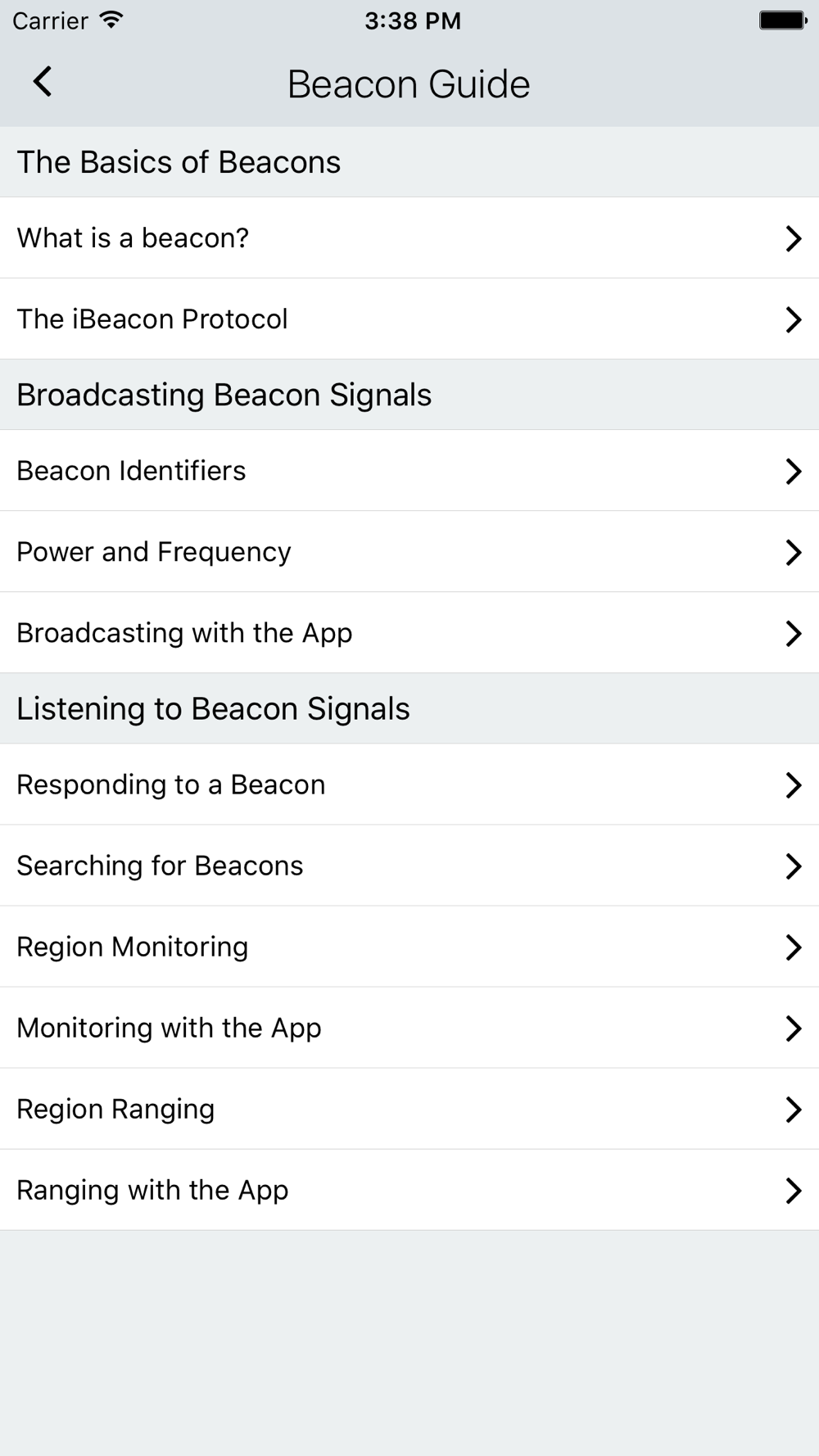The height and width of the screenshot is (1456, 819).
Task: Open Power and Frequency
Action: pos(409,551)
